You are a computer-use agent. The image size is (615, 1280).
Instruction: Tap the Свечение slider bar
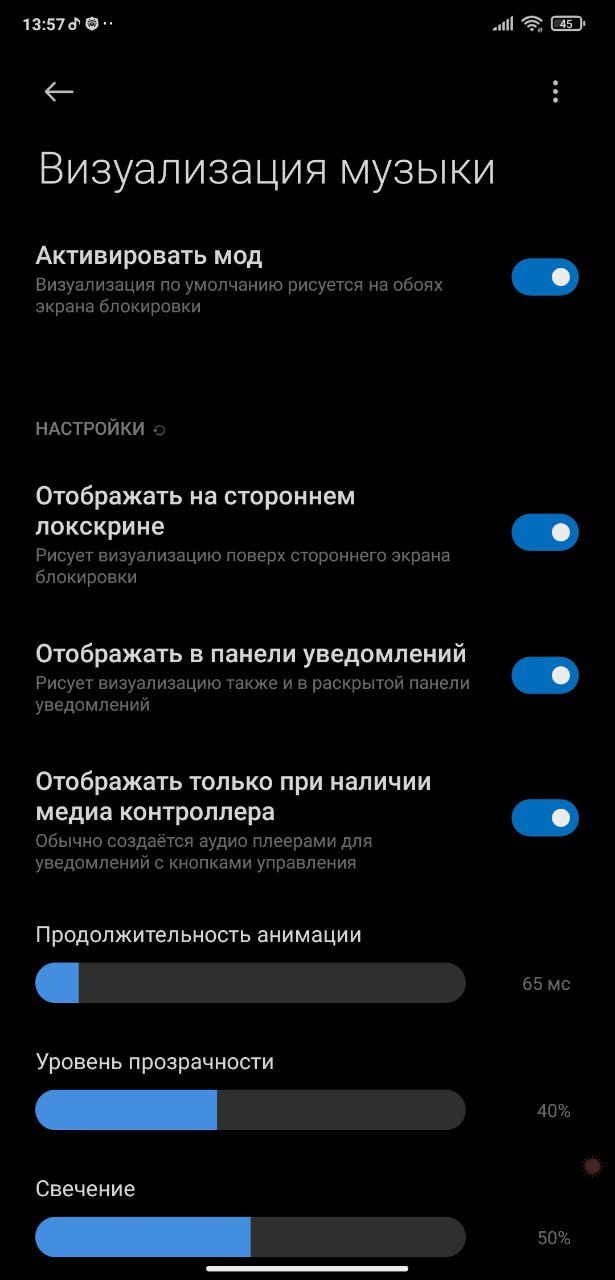250,1237
